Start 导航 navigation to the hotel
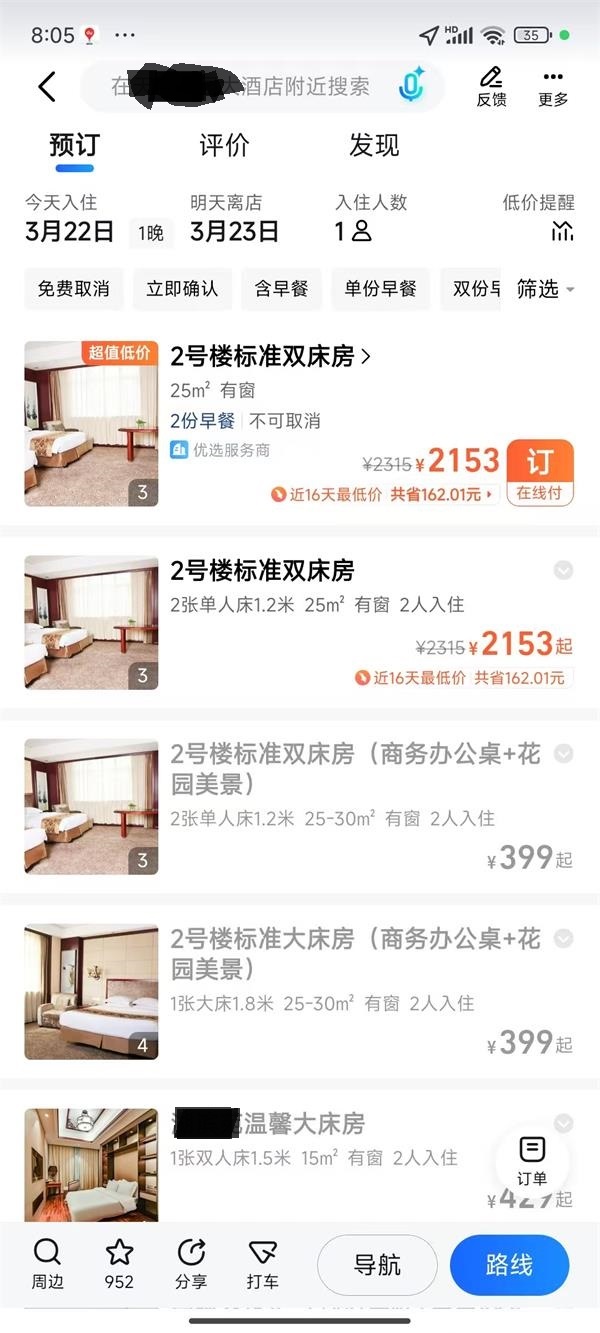The image size is (600, 1333). tap(377, 1265)
